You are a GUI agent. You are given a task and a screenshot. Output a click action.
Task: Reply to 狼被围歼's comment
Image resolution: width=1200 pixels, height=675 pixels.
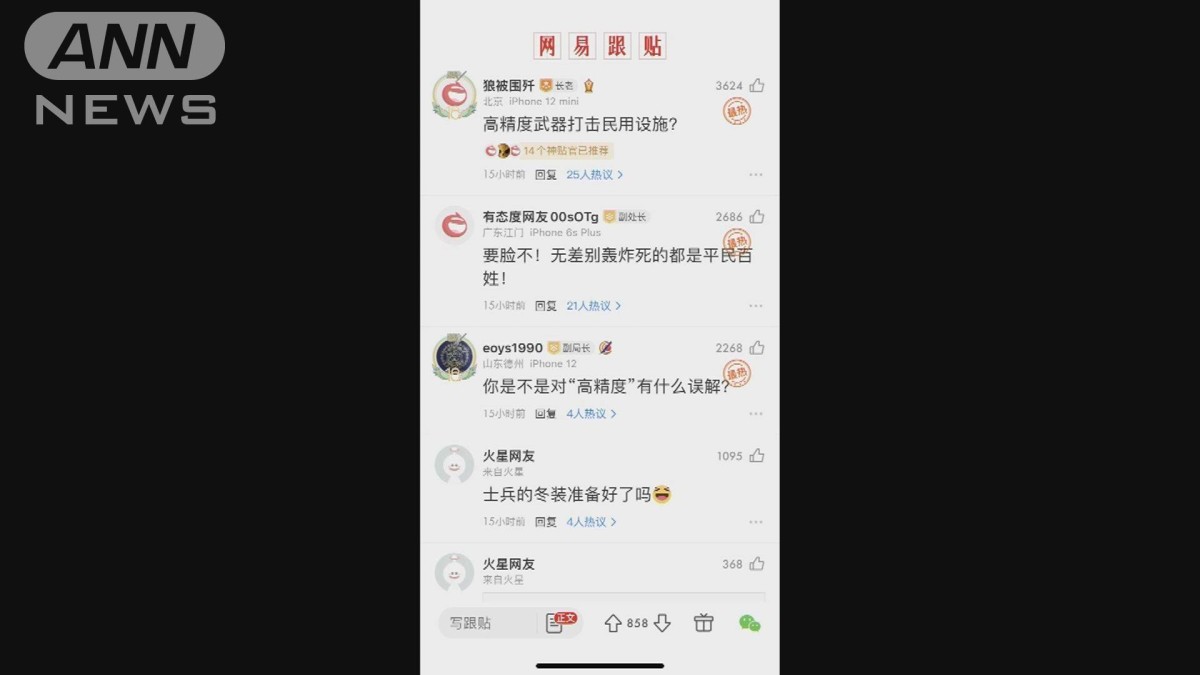pos(545,175)
